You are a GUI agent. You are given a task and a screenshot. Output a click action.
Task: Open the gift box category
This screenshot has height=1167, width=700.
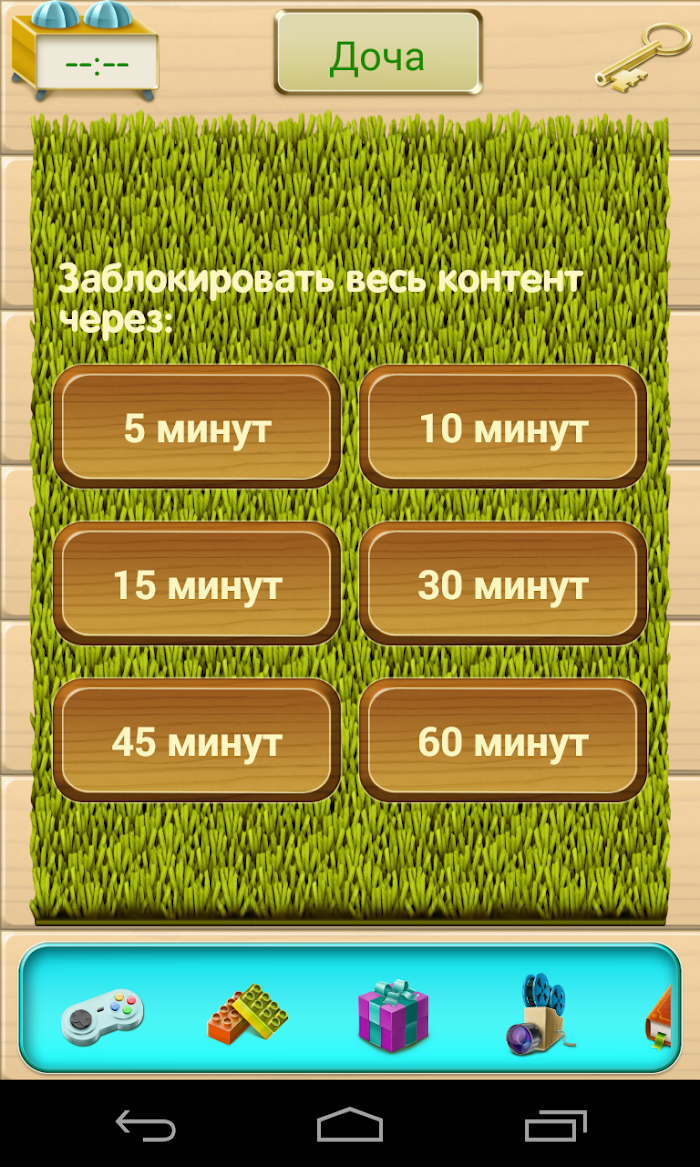[393, 1014]
